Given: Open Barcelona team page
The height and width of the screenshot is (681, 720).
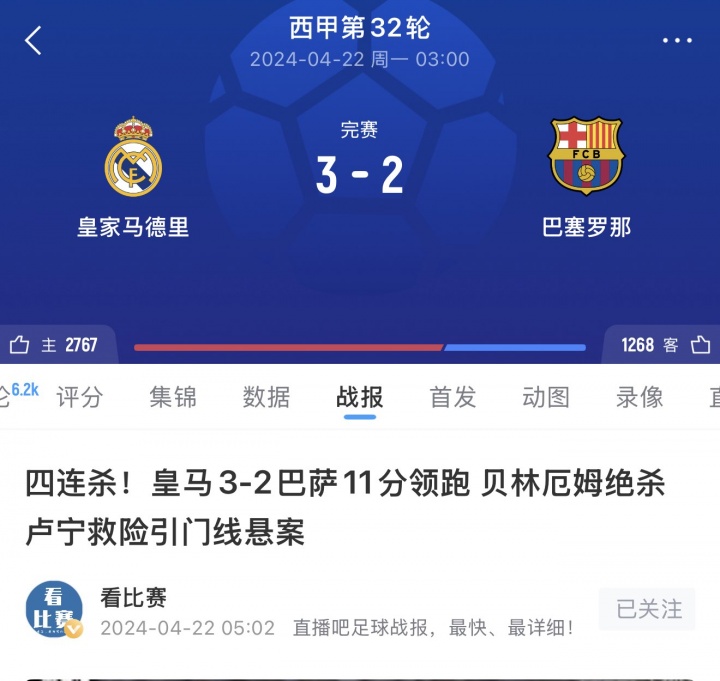Looking at the screenshot, I should coord(586,158).
